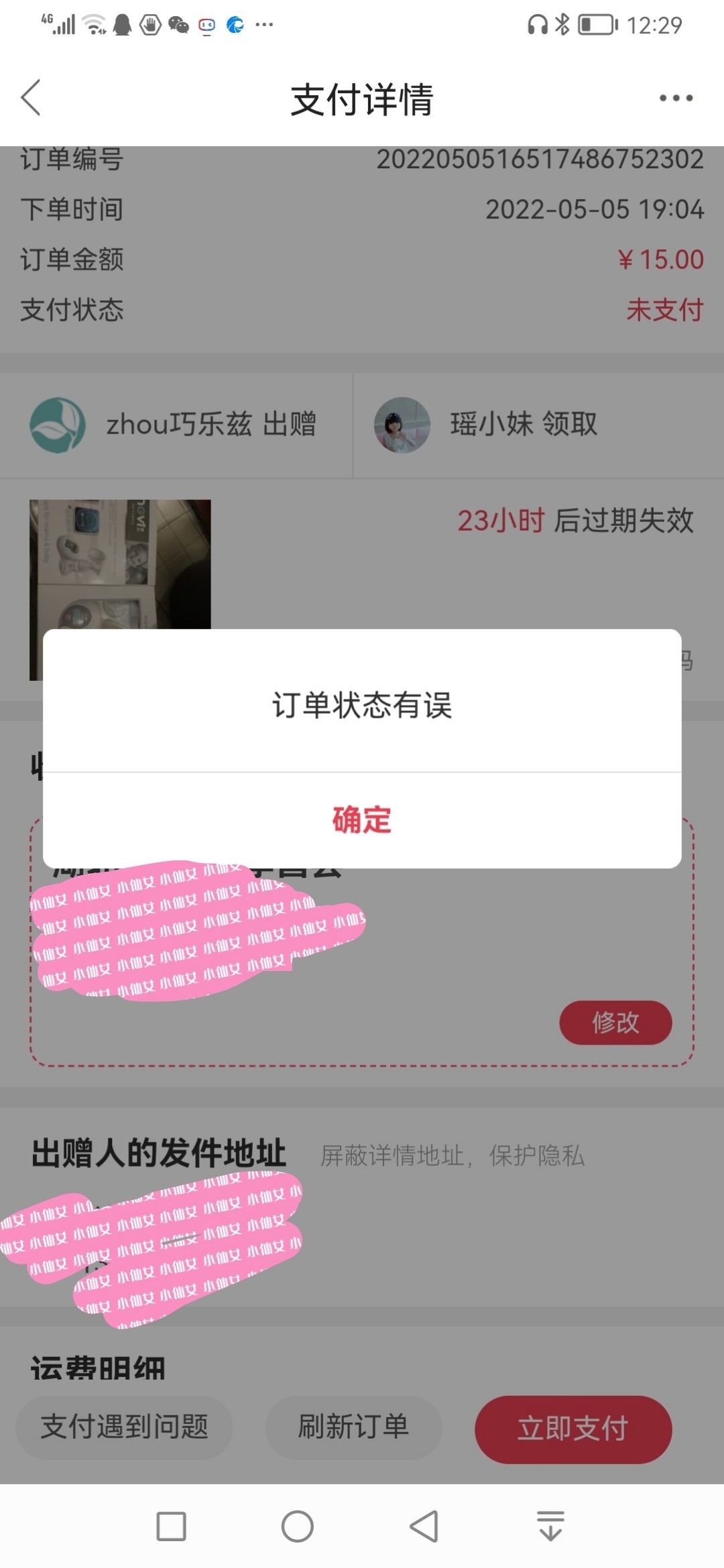Image resolution: width=724 pixels, height=1568 pixels.
Task: View giver zhou巧乐兹's profile
Action: (58, 425)
